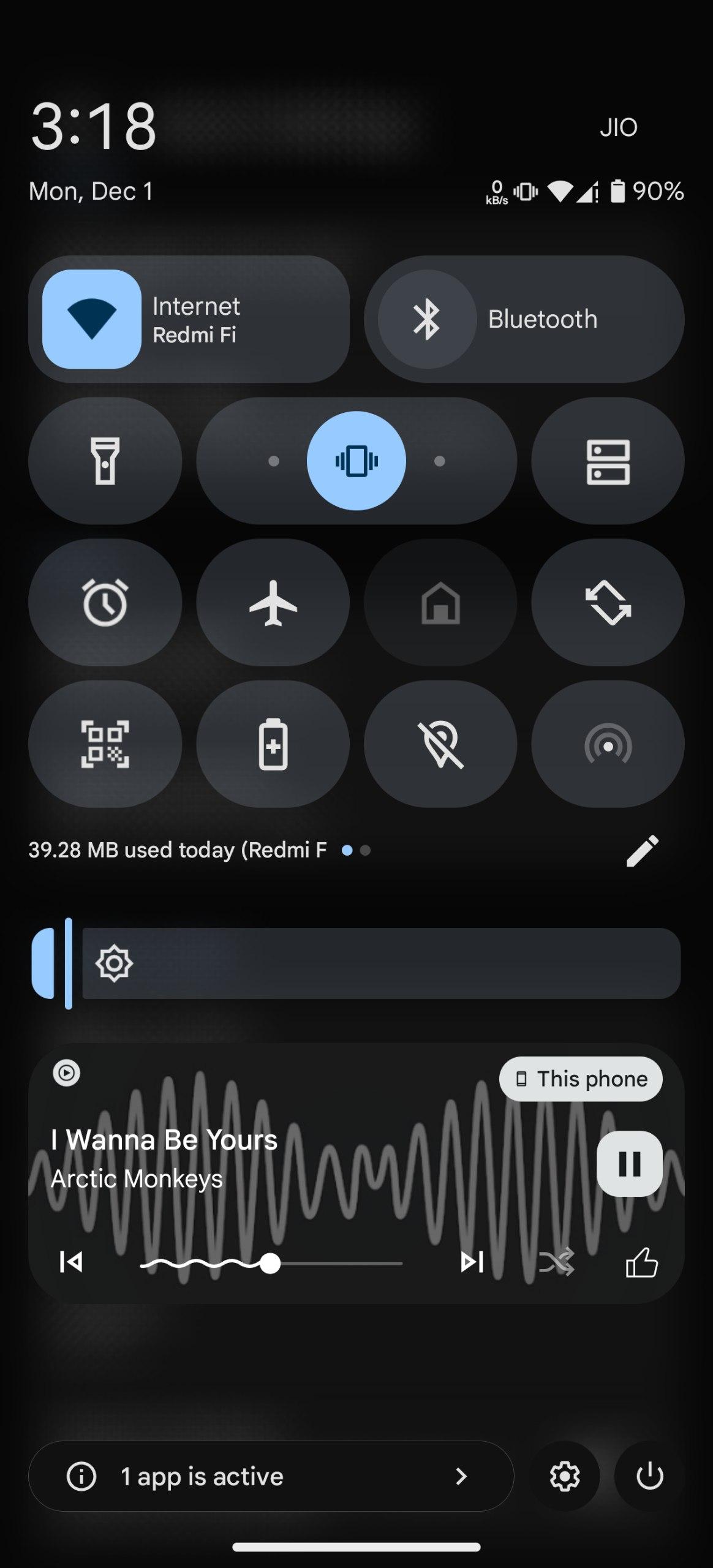Go to the previous track
713x1568 pixels.
tap(71, 1262)
